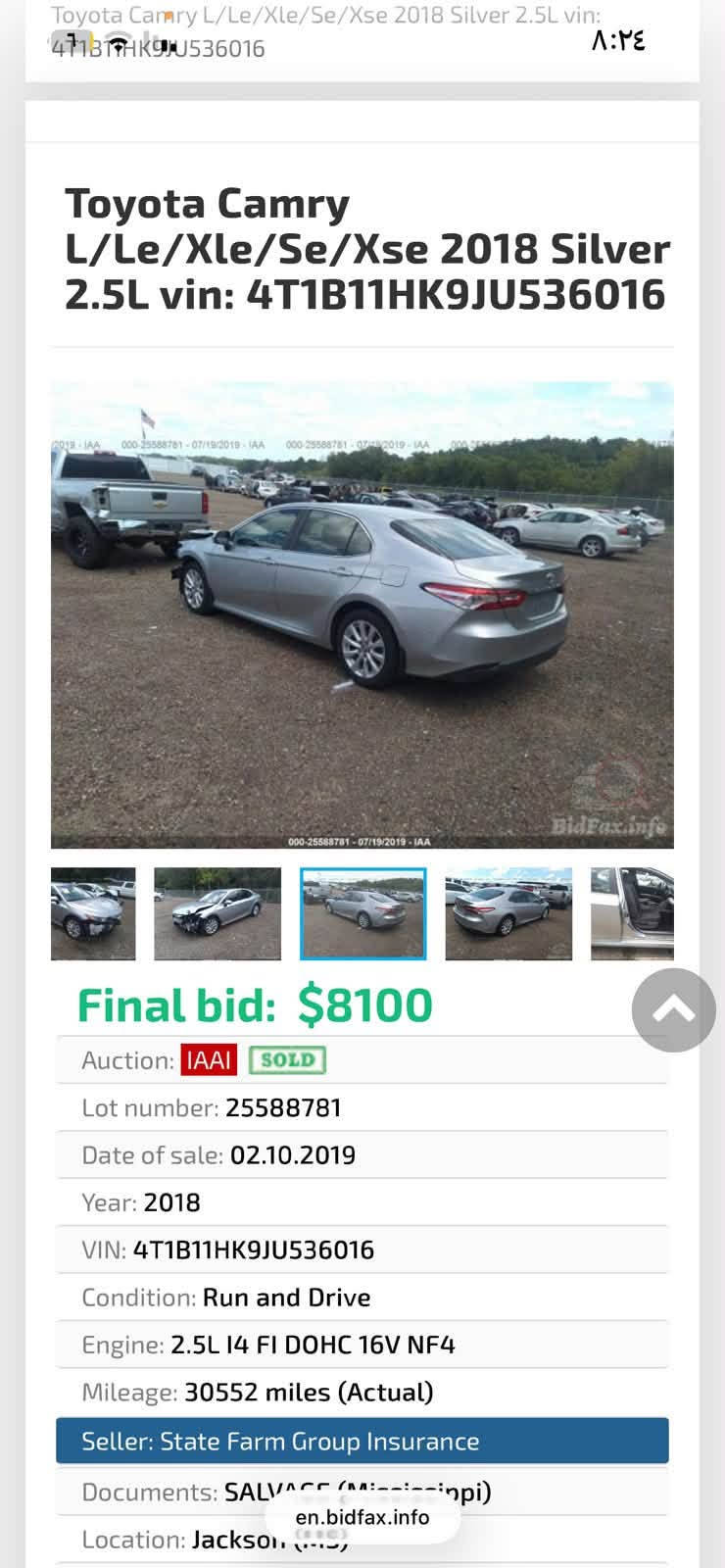This screenshot has height=1568, width=725.
Task: Tap the scroll-to-top arrow button
Action: coord(674,1009)
